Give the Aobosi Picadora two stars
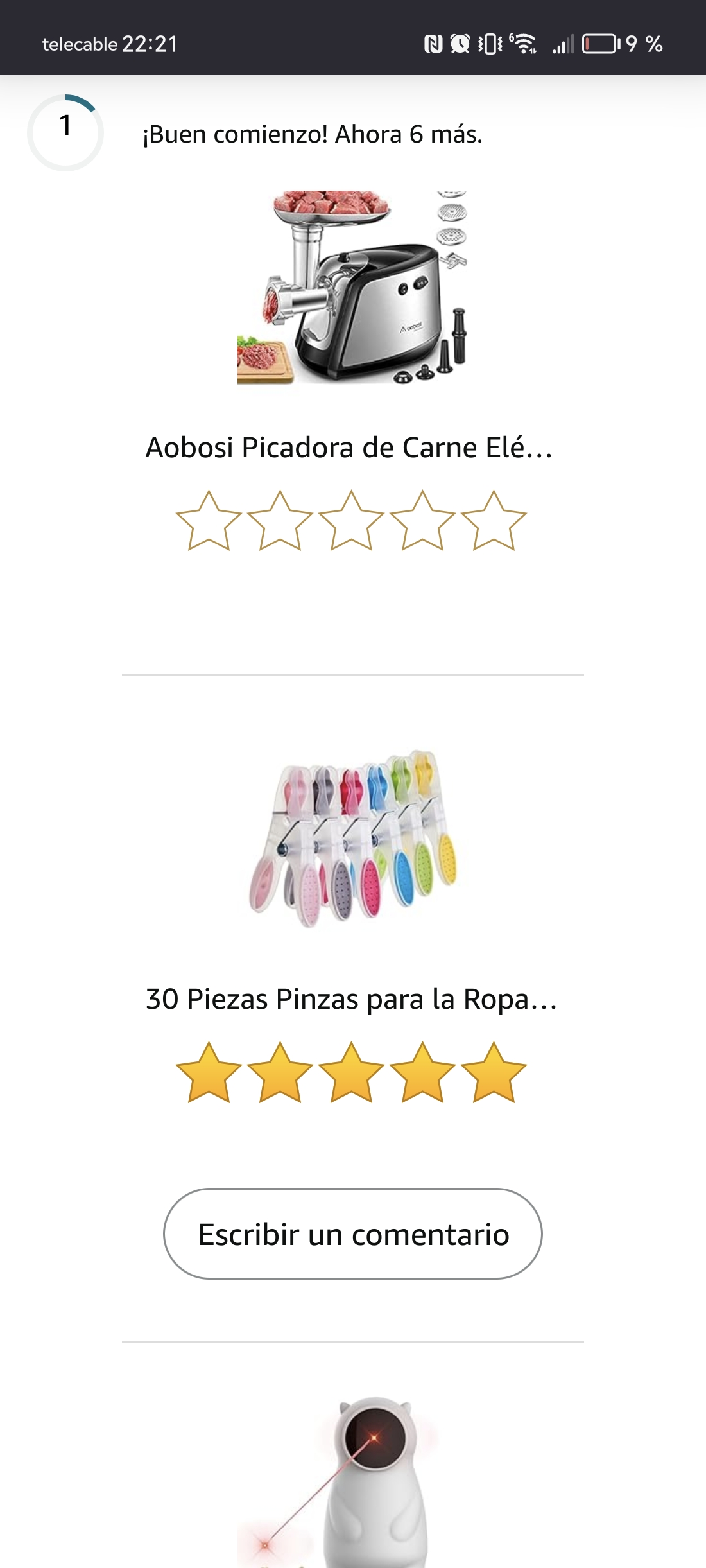 (x=280, y=521)
